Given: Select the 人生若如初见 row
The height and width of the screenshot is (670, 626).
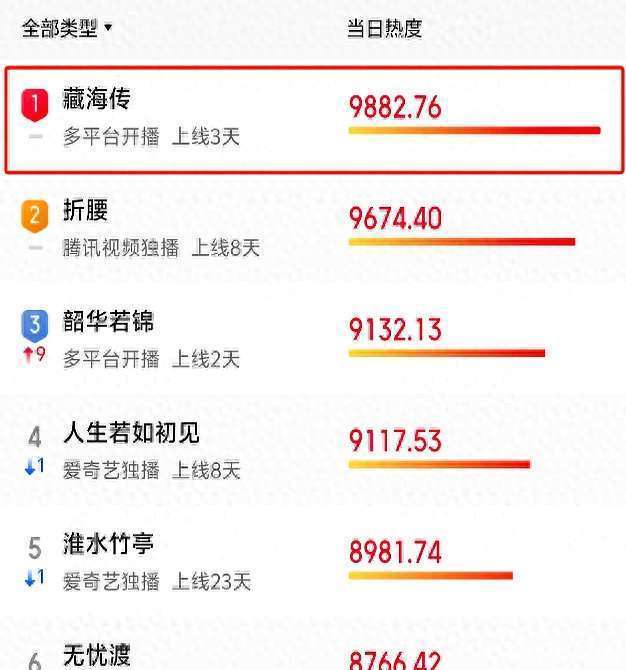Looking at the screenshot, I should 130,433.
